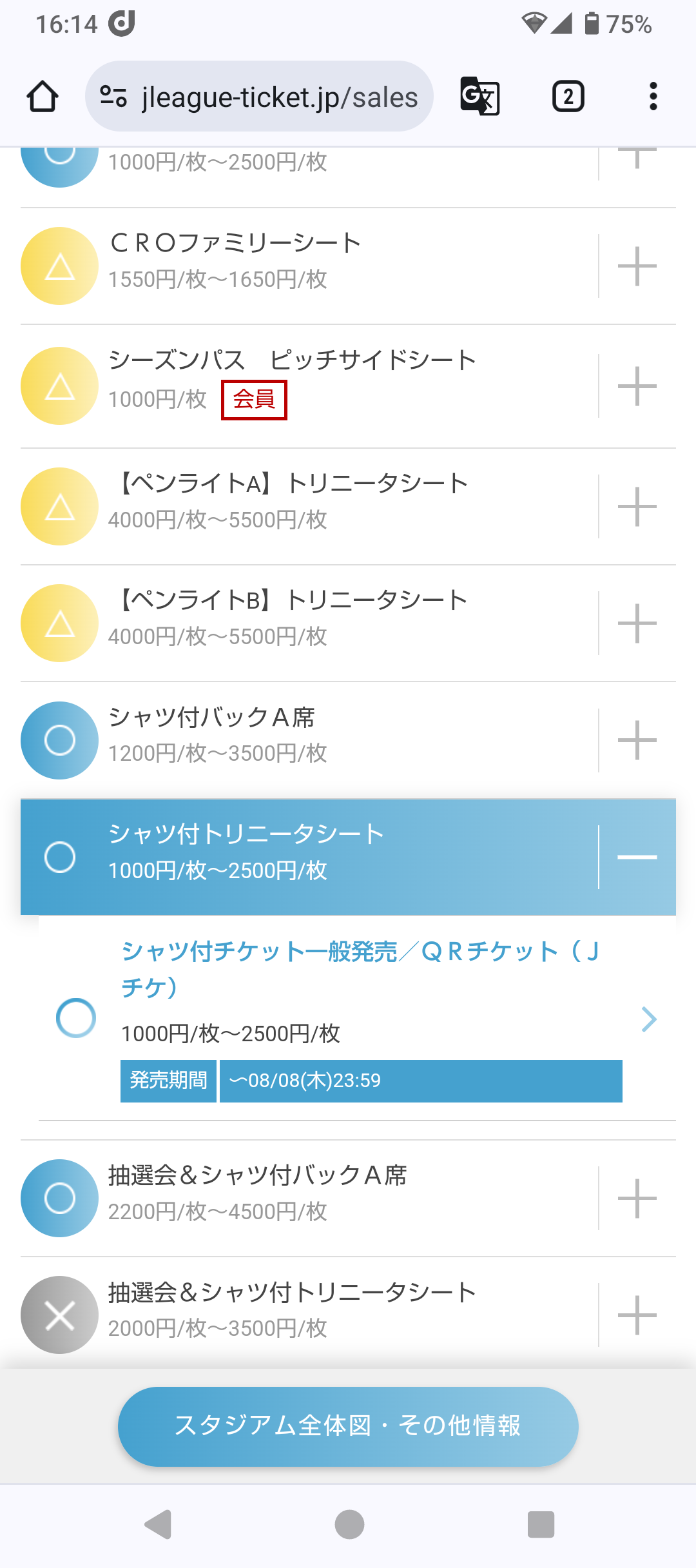This screenshot has width=696, height=1568.
Task: Expand 抽選会＆シャツ付バックＡ席 row
Action: coord(637,1199)
